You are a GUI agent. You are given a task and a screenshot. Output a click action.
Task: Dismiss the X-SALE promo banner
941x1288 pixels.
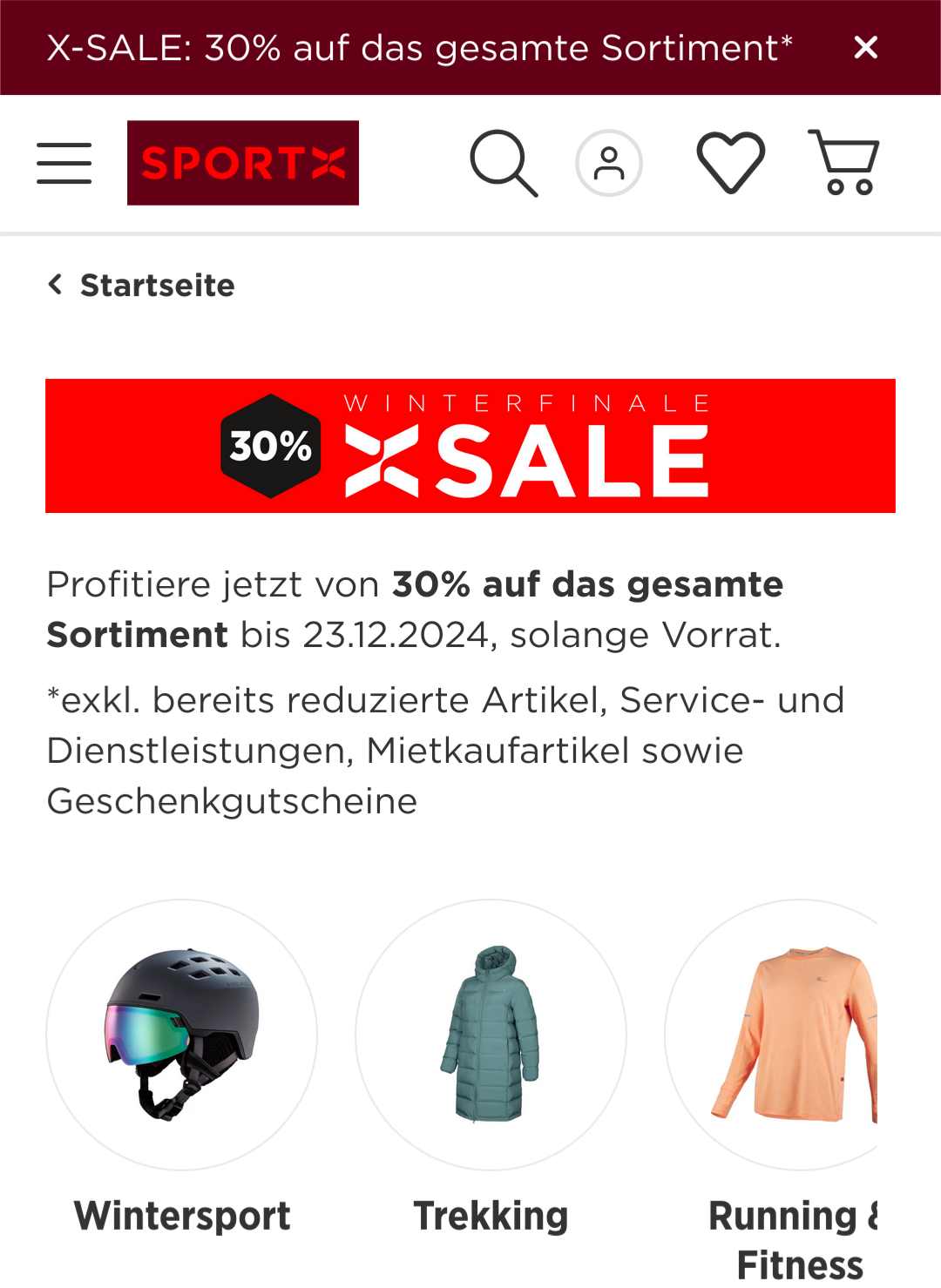tap(865, 47)
